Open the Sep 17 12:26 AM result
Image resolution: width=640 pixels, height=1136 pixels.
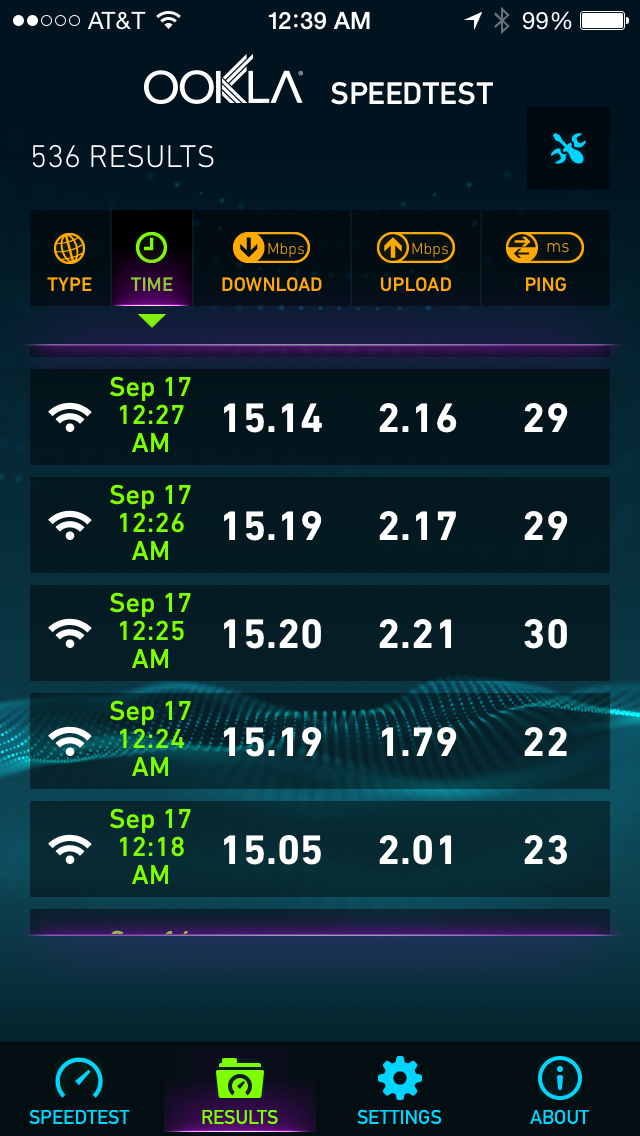(x=320, y=525)
